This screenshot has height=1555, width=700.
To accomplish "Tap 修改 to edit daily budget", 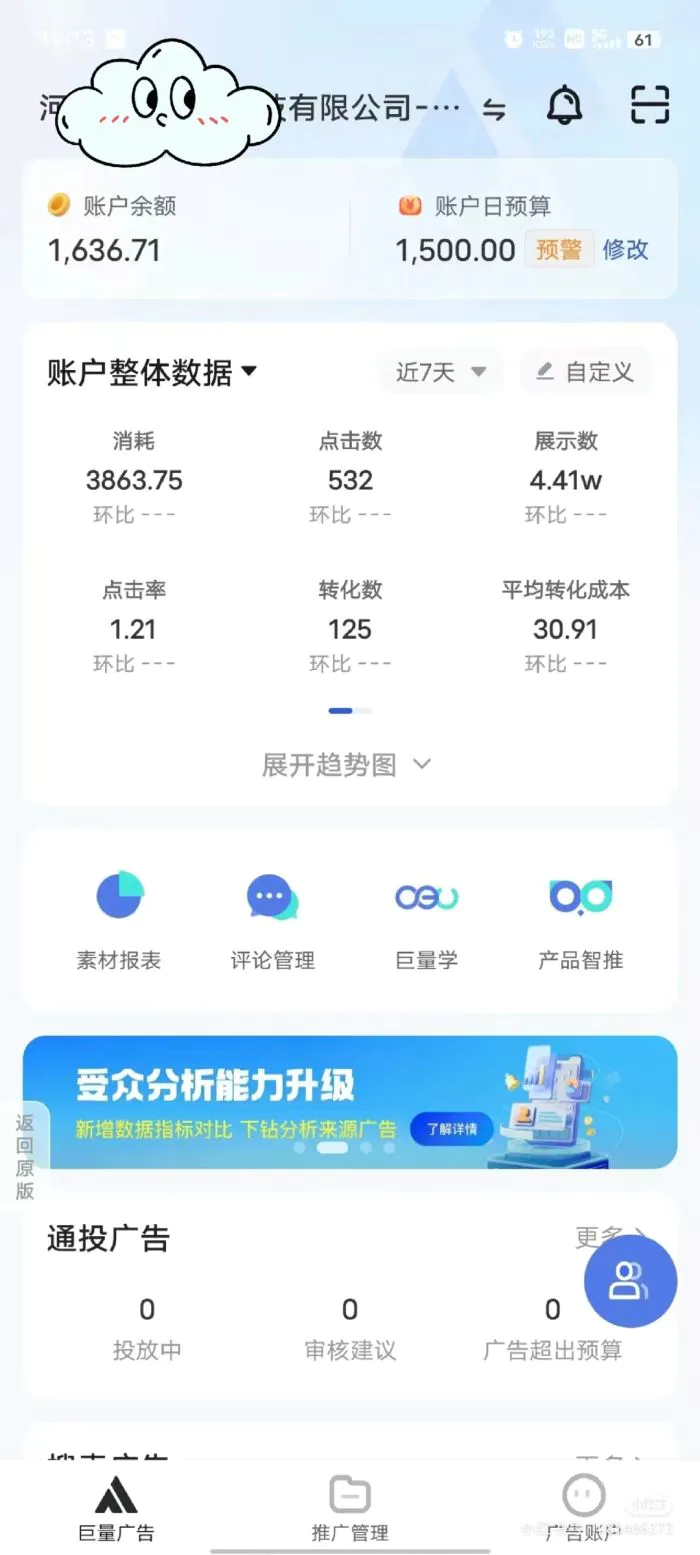I will point(626,249).
